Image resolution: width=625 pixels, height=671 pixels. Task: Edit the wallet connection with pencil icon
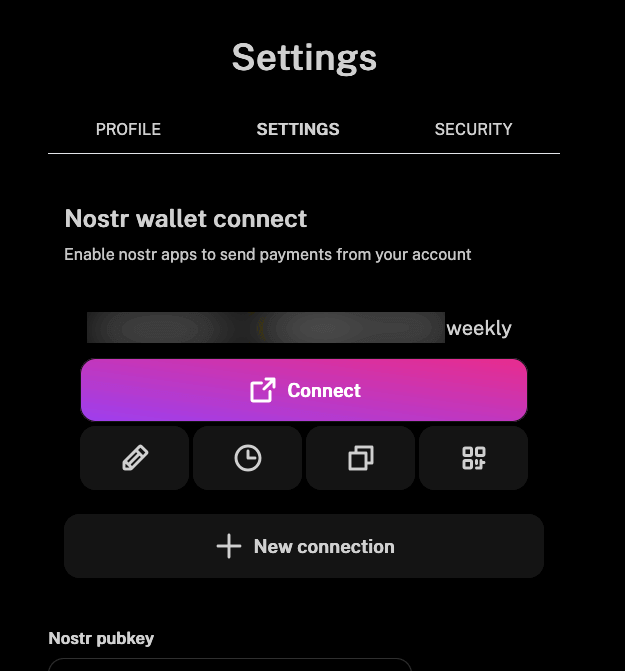pyautogui.click(x=135, y=458)
